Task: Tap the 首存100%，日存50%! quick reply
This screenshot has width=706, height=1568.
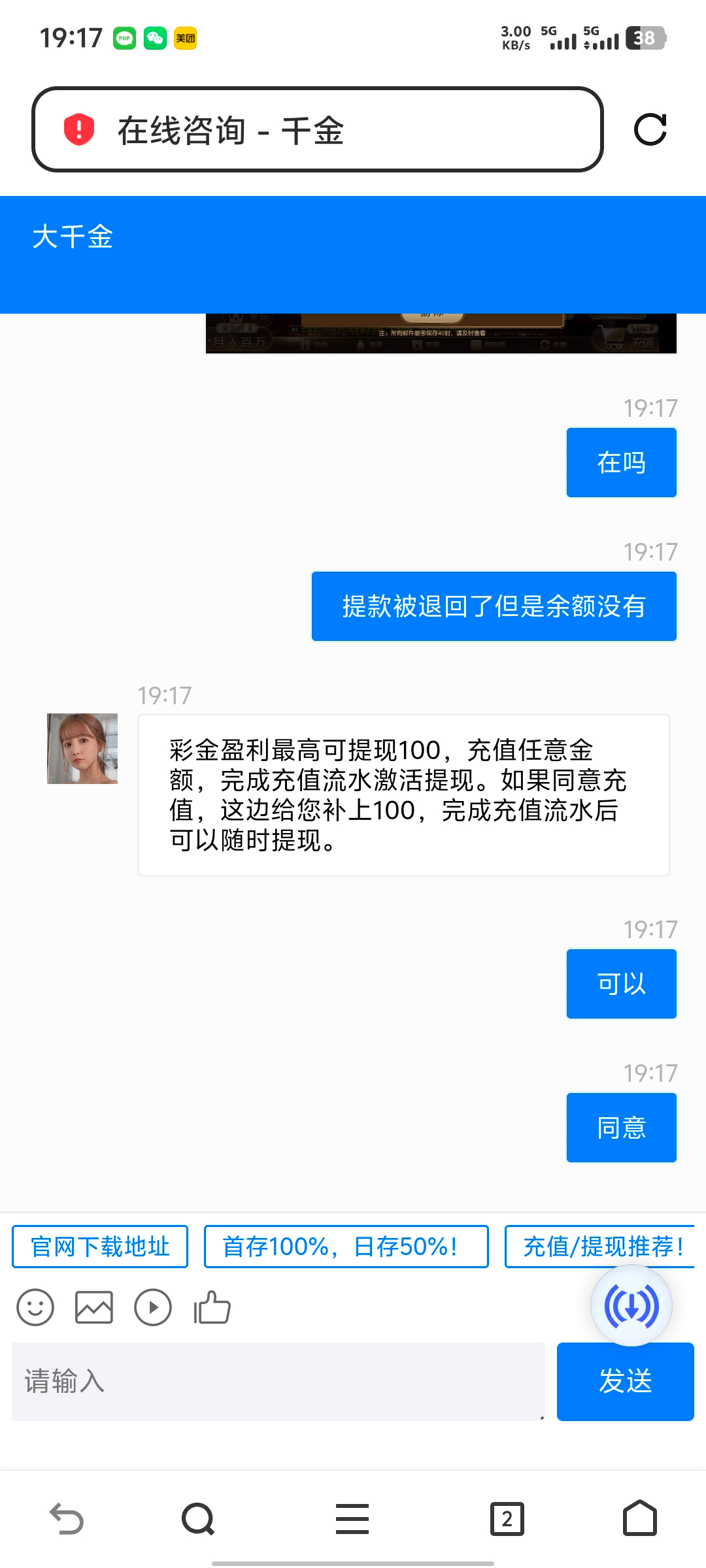Action: click(346, 1245)
